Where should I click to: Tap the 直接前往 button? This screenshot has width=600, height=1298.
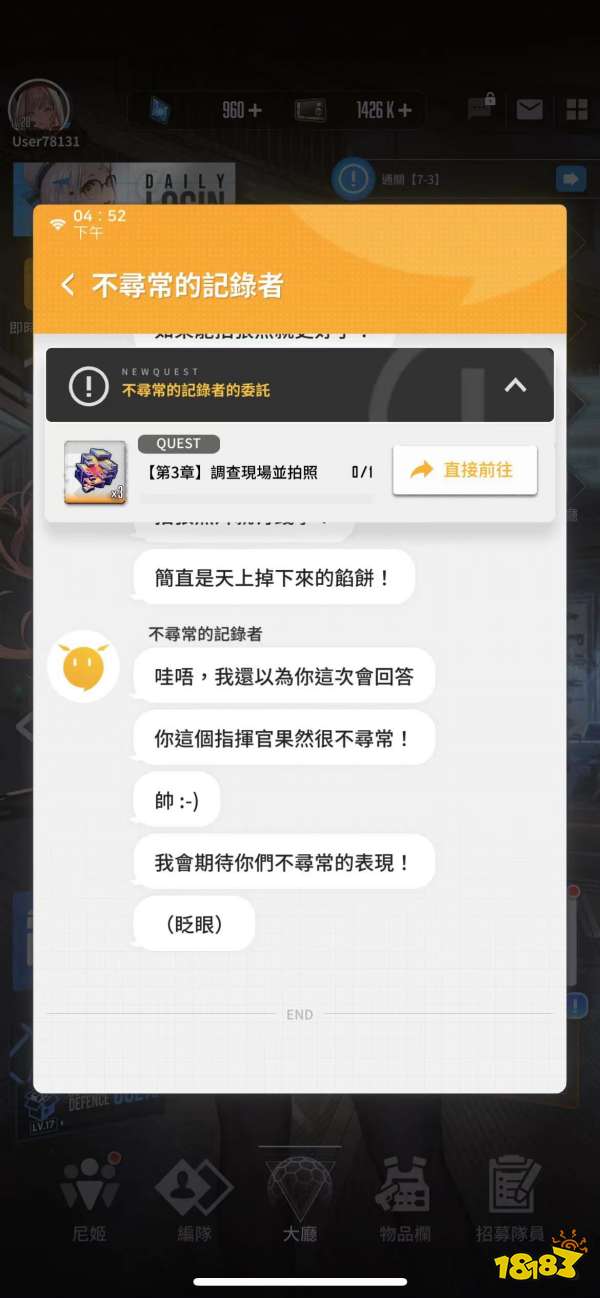pos(464,470)
